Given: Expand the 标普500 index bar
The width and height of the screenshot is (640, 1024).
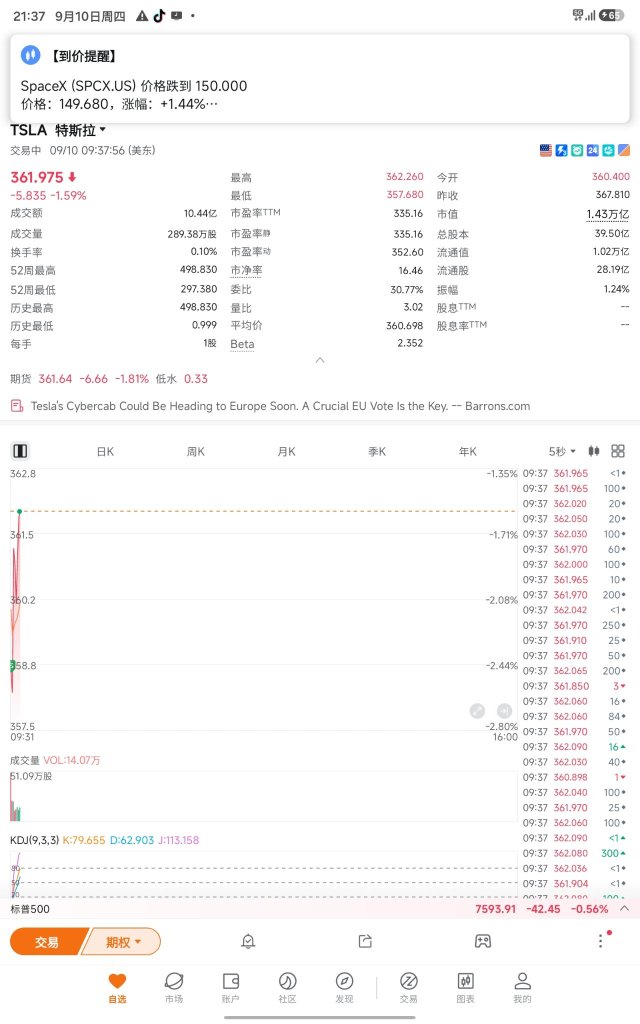Looking at the screenshot, I should [x=624, y=908].
